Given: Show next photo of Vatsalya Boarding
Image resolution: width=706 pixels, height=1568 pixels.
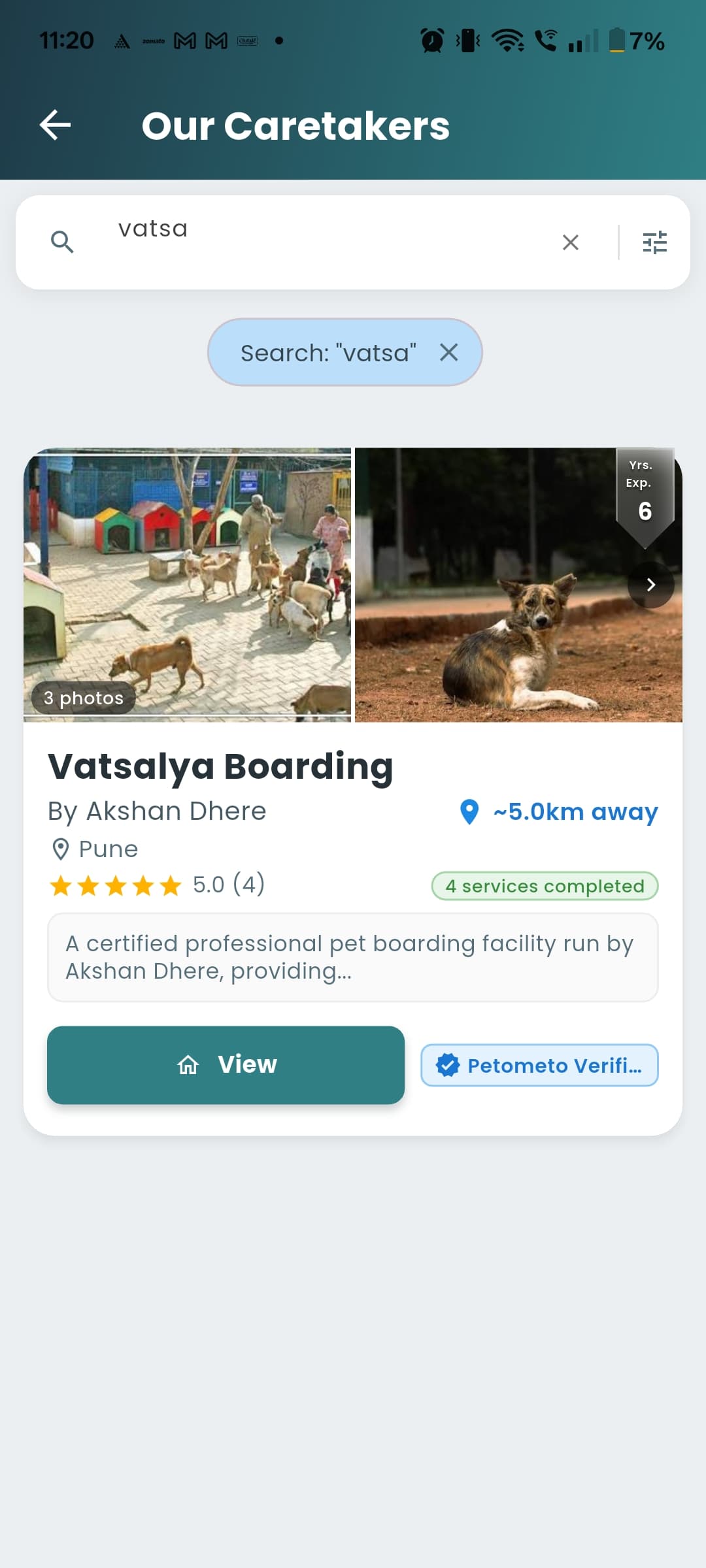Looking at the screenshot, I should tap(650, 585).
